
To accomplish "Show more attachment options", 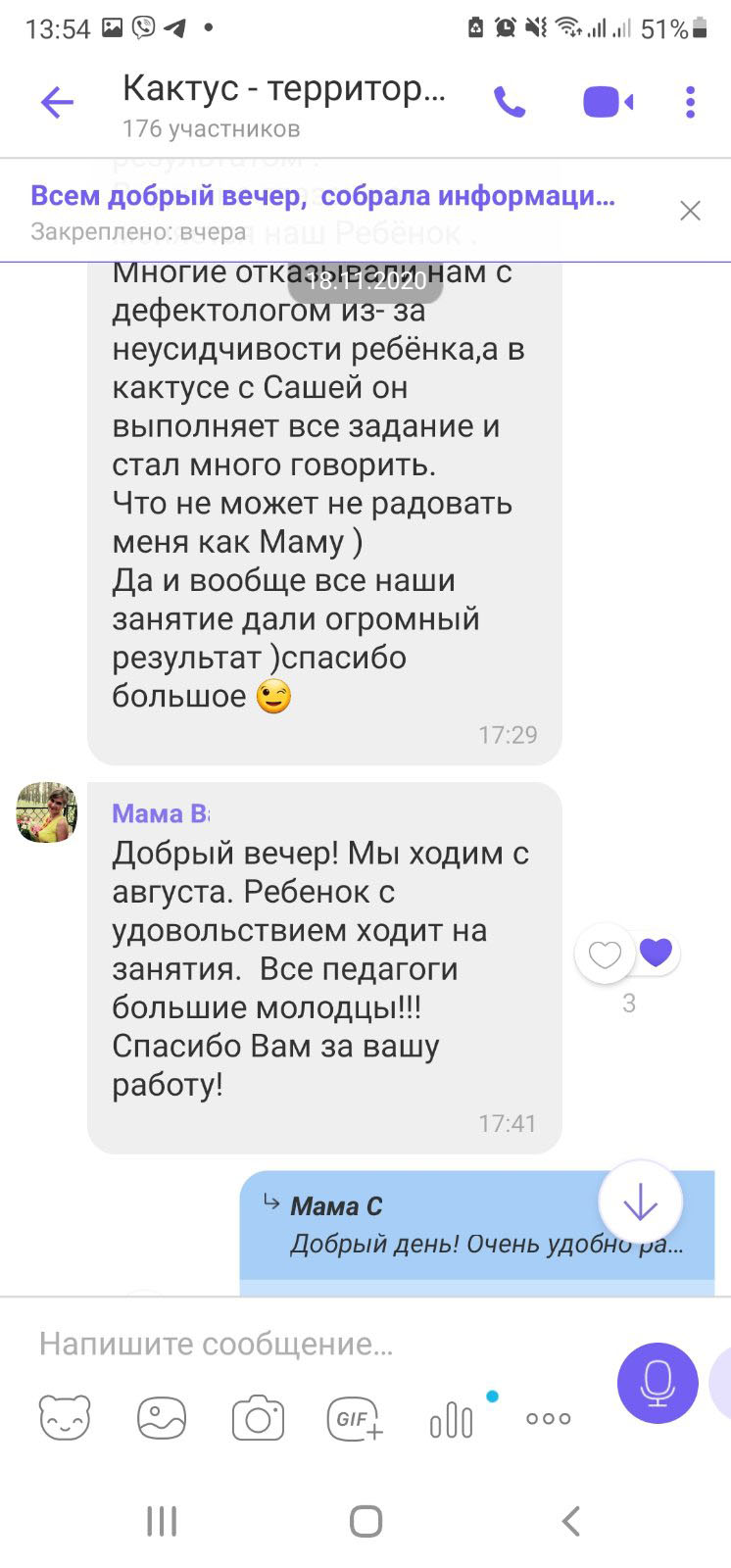I will [548, 1418].
